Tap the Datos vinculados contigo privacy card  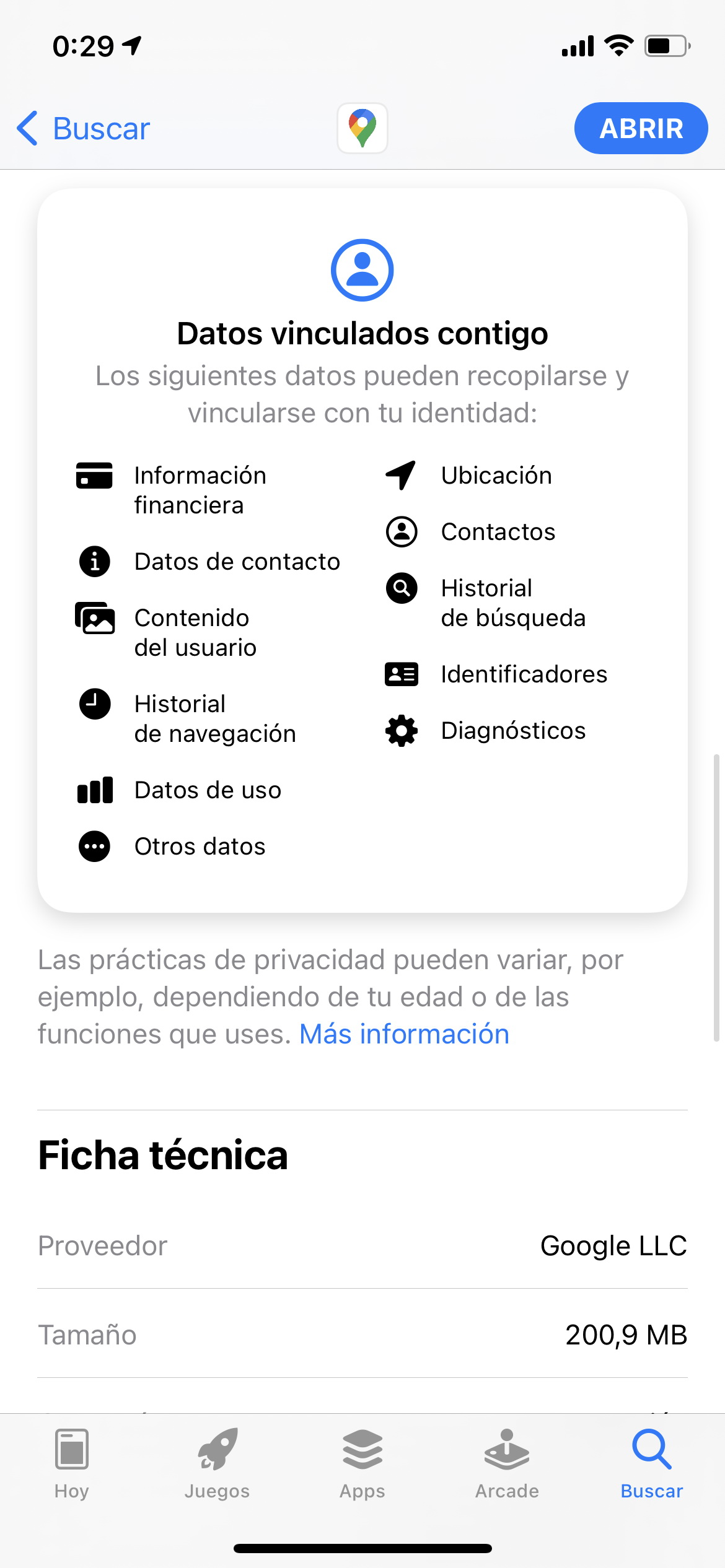click(362, 550)
